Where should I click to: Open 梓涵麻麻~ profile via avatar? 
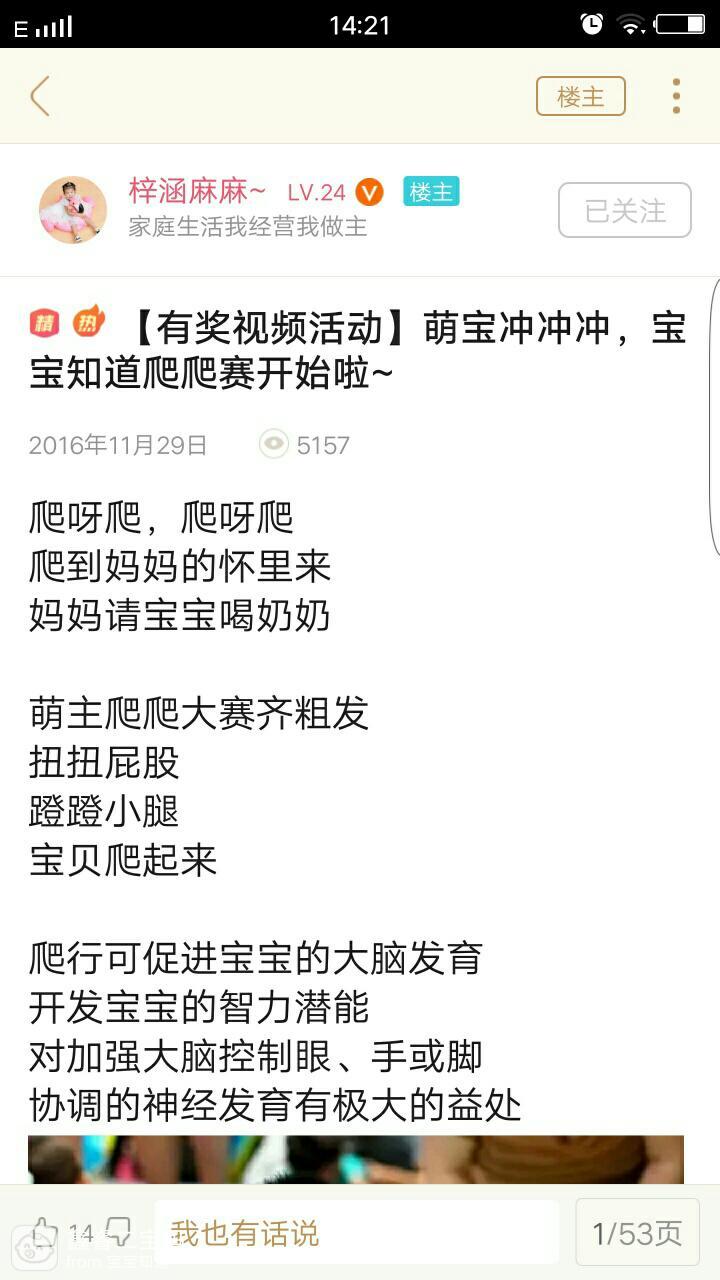(73, 210)
